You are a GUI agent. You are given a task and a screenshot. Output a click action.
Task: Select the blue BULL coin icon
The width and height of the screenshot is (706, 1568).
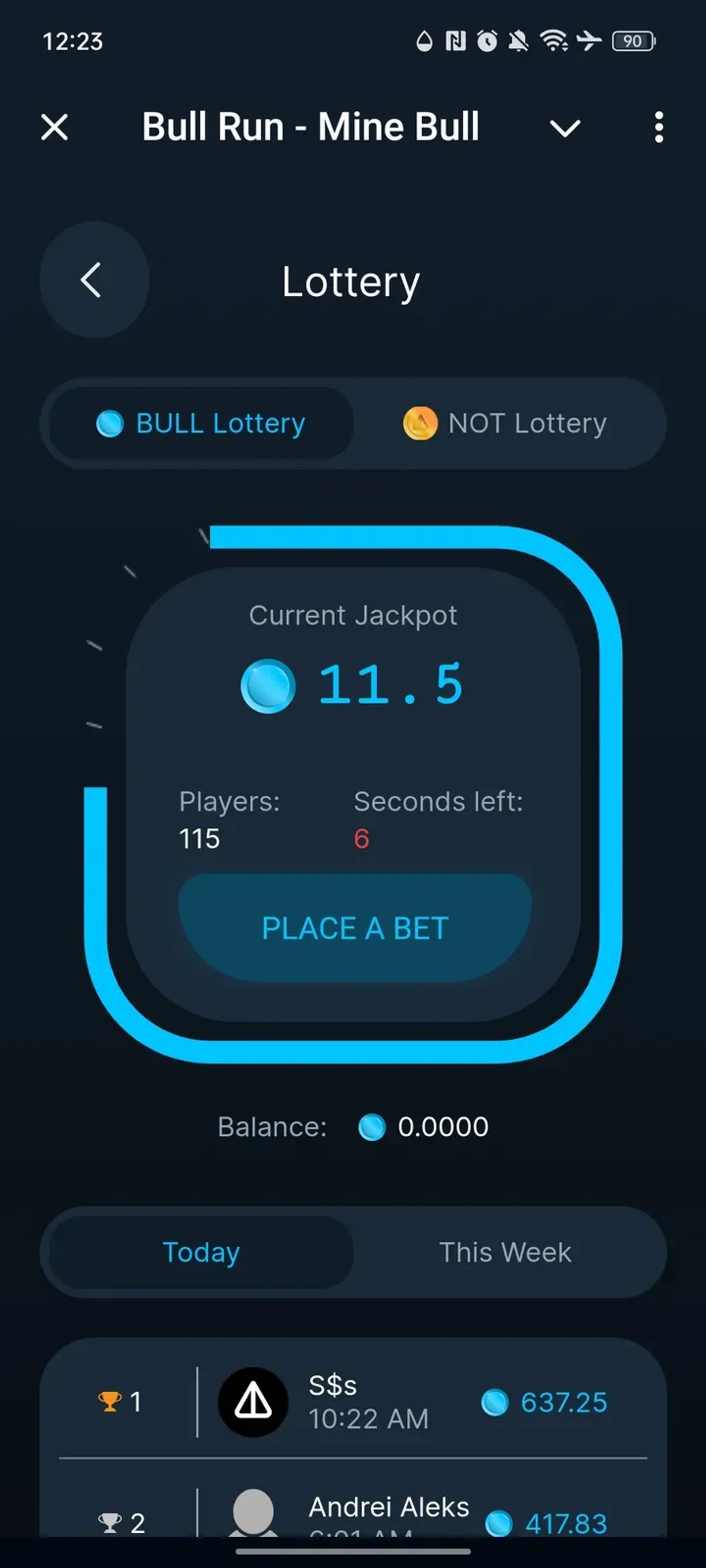click(113, 424)
